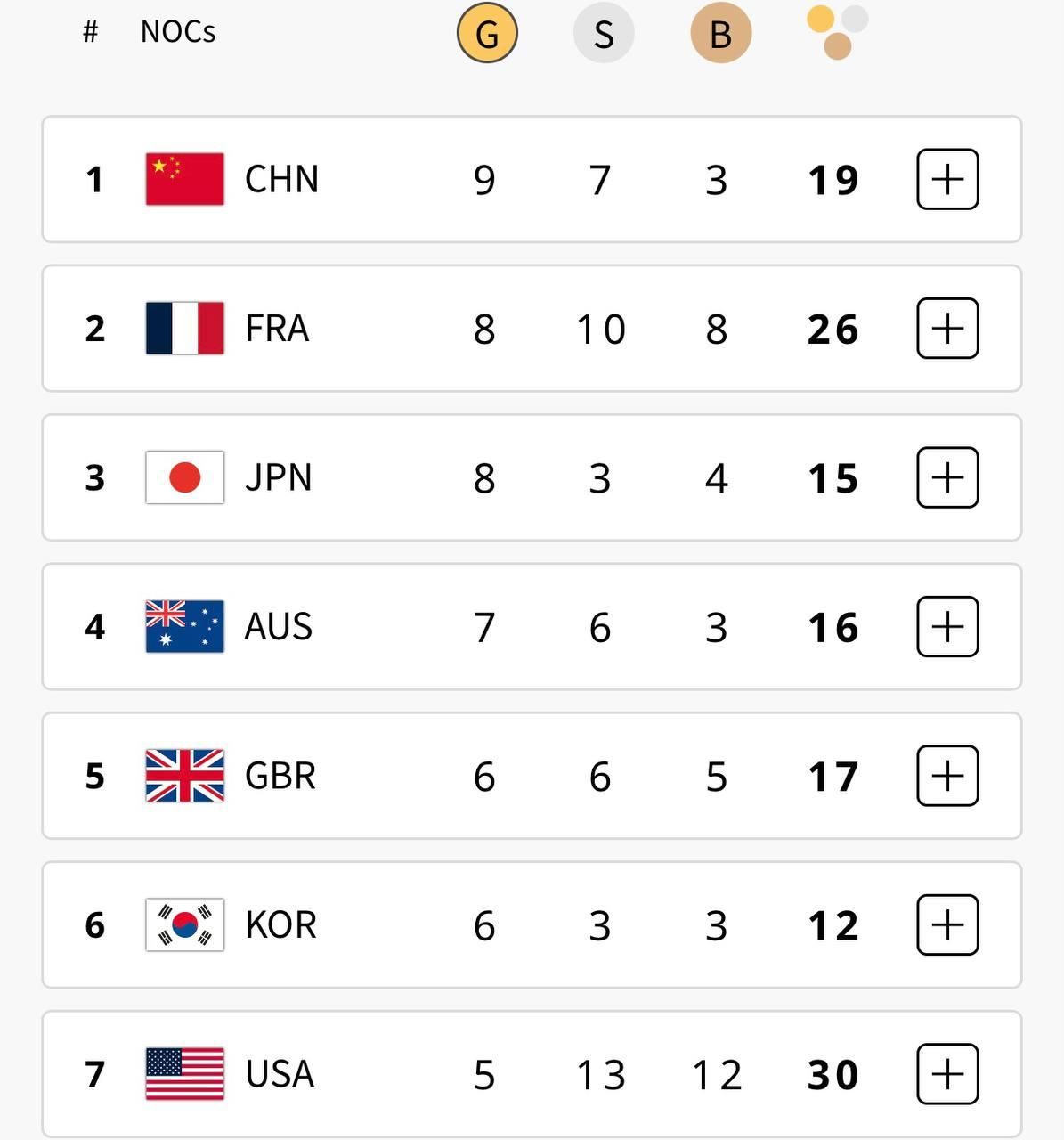
Task: Expand the CHN row details
Action: click(x=947, y=180)
